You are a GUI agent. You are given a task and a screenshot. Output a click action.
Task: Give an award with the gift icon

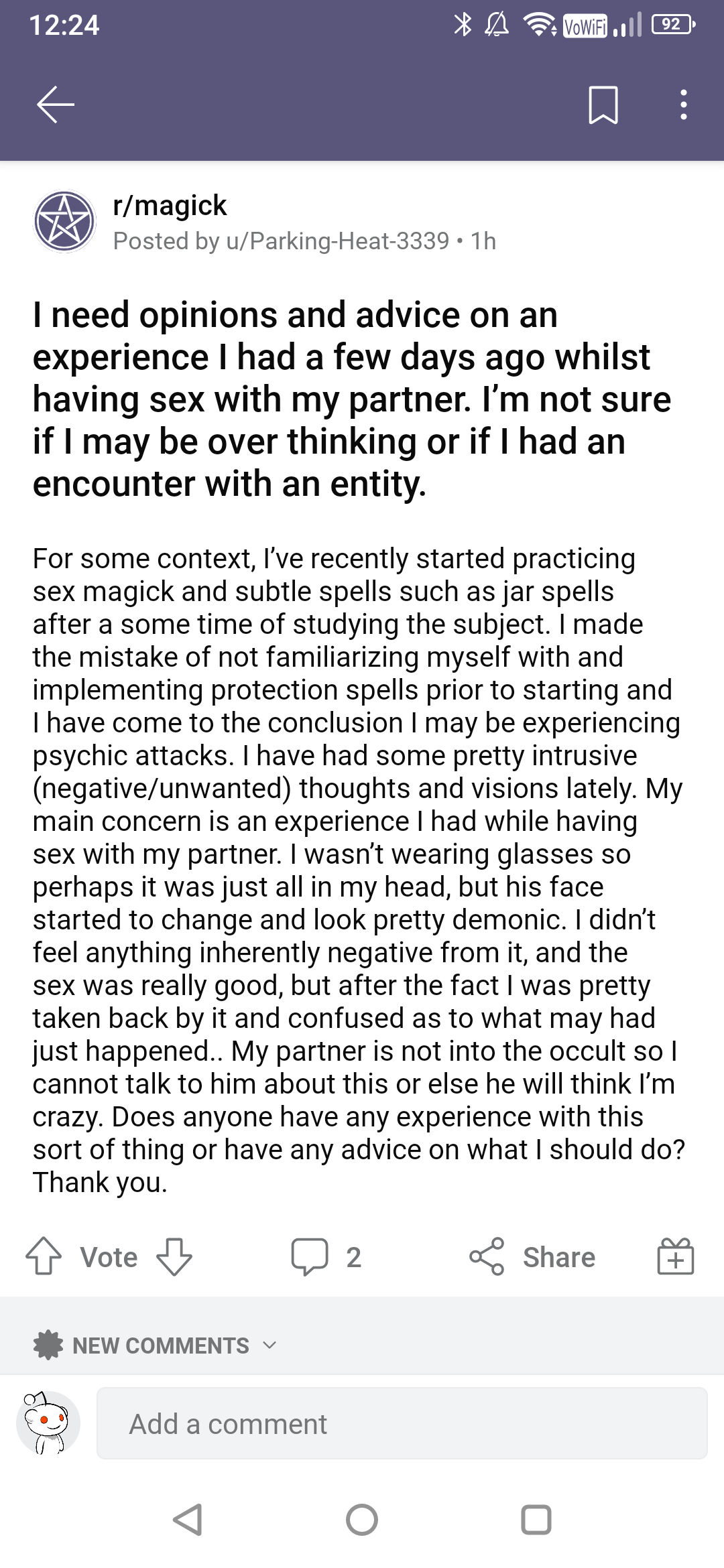pos(675,1256)
